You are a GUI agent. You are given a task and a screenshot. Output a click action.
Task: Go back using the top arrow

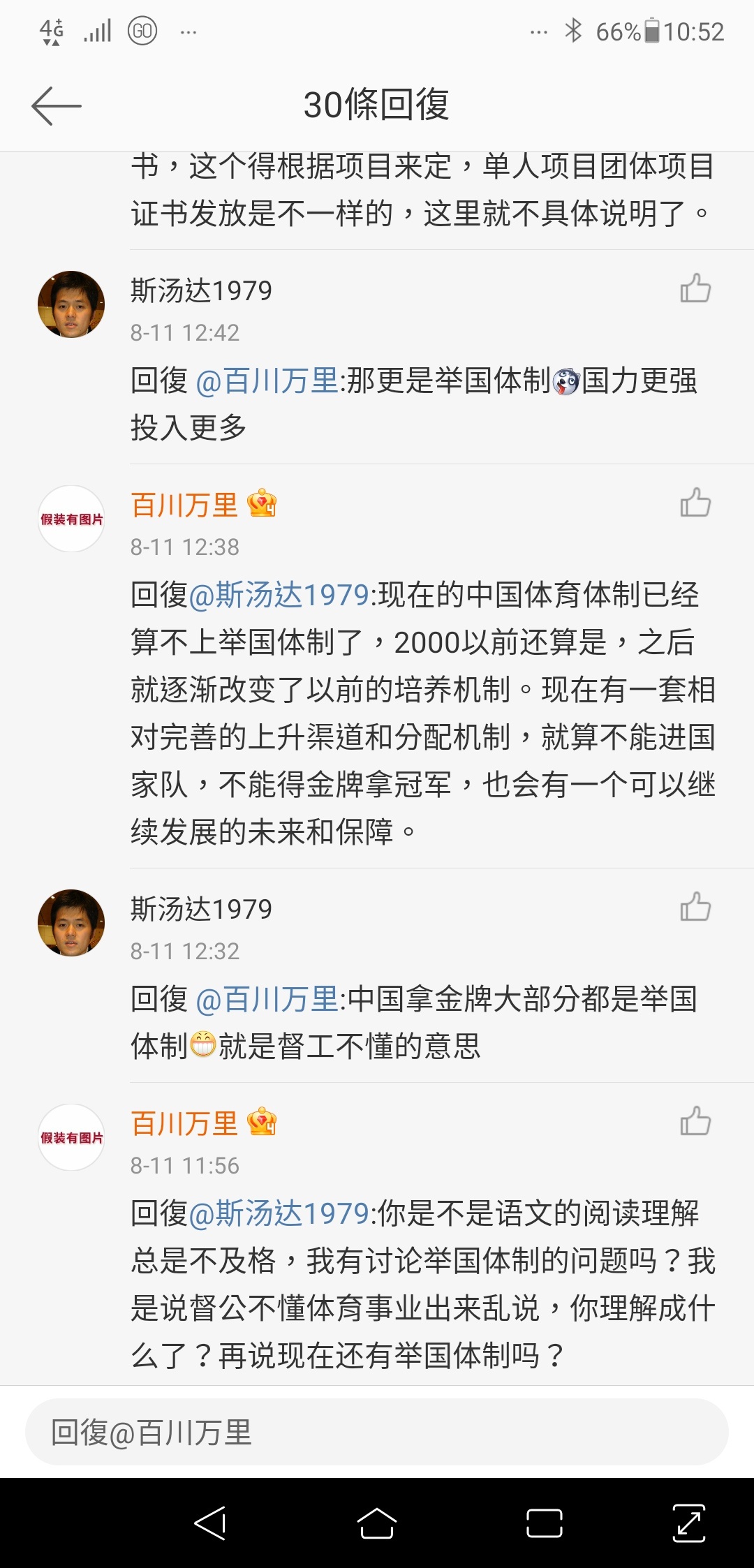click(57, 106)
